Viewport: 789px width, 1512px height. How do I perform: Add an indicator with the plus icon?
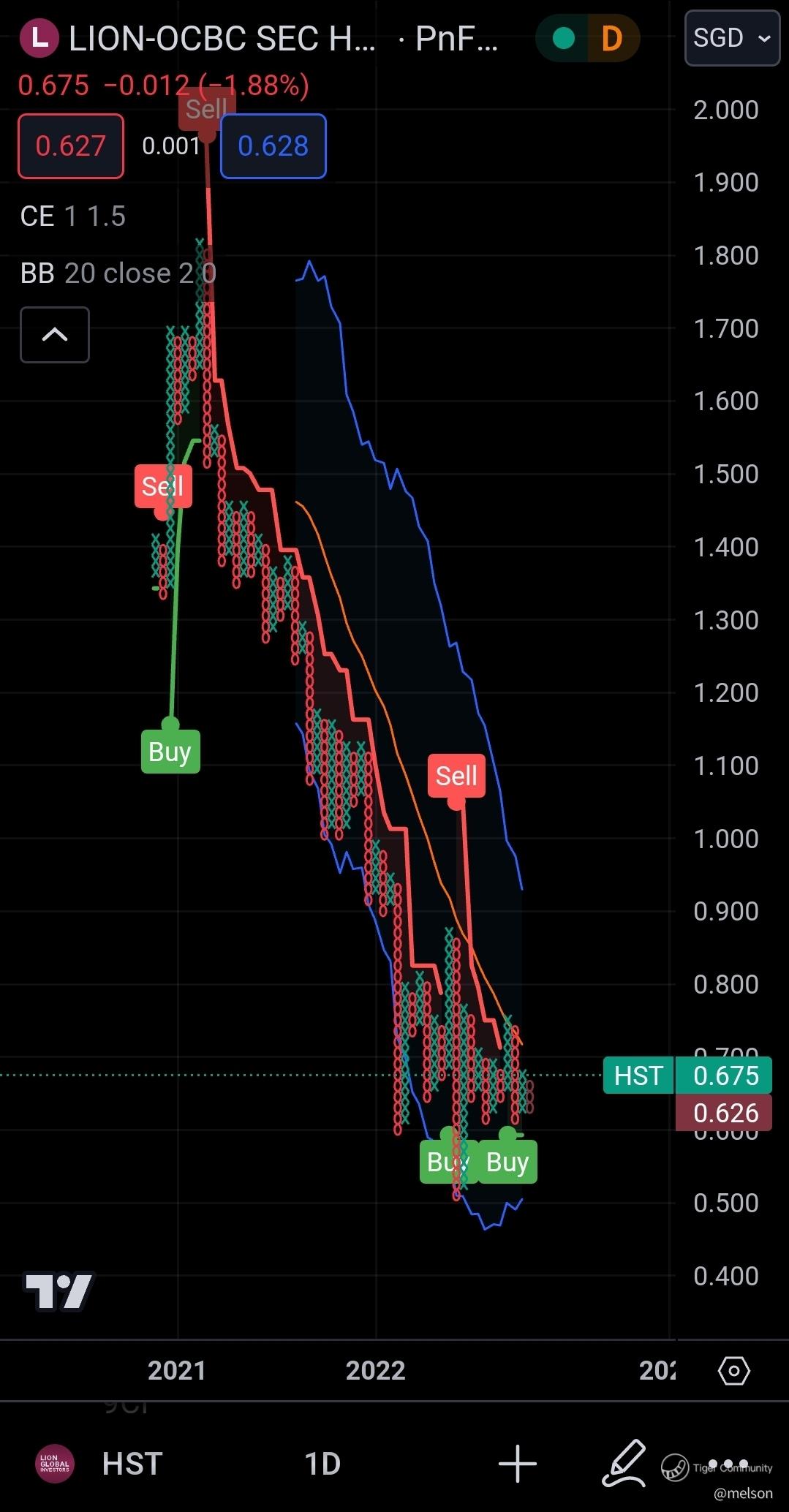click(517, 1464)
